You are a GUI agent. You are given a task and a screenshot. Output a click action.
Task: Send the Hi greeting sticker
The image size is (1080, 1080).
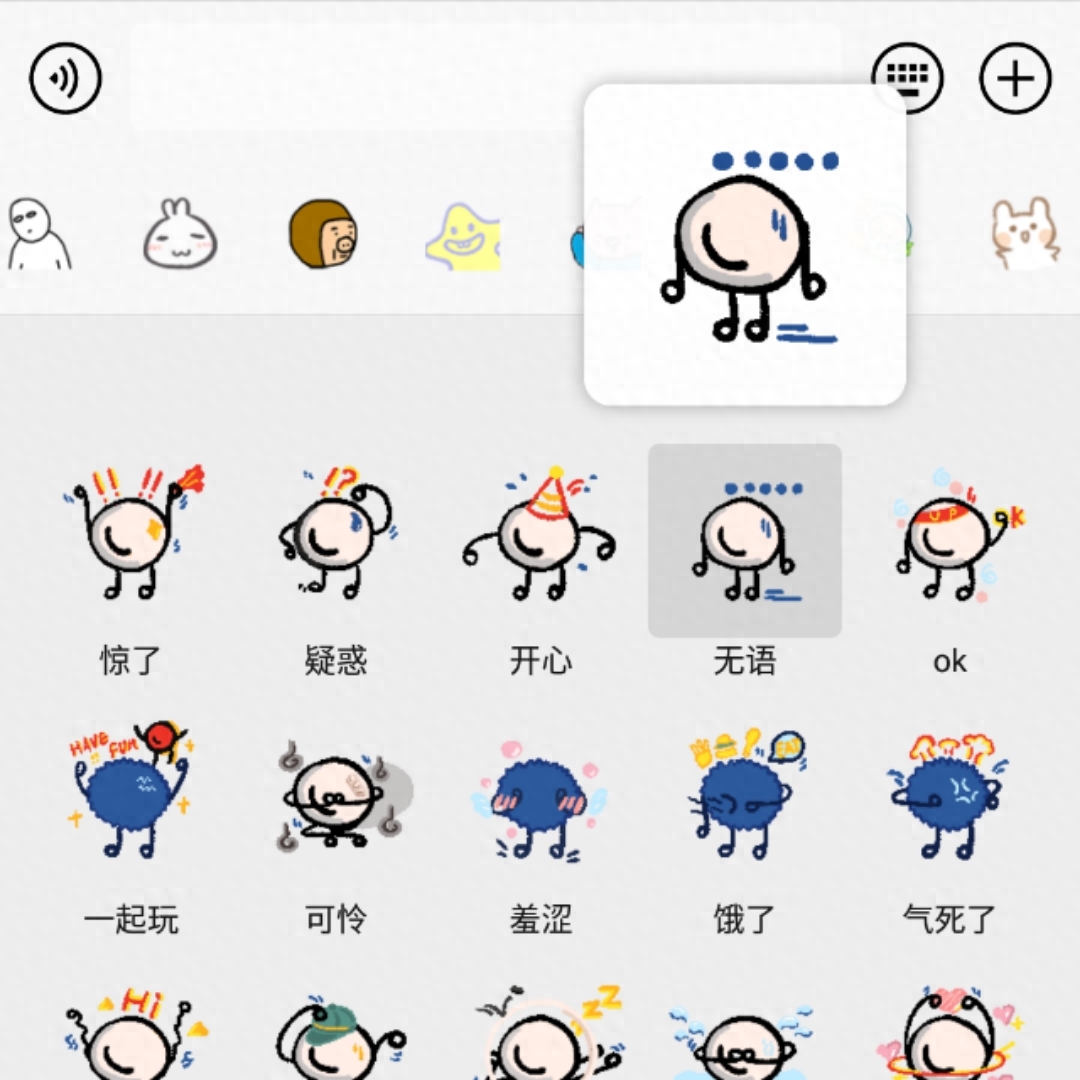132,1035
